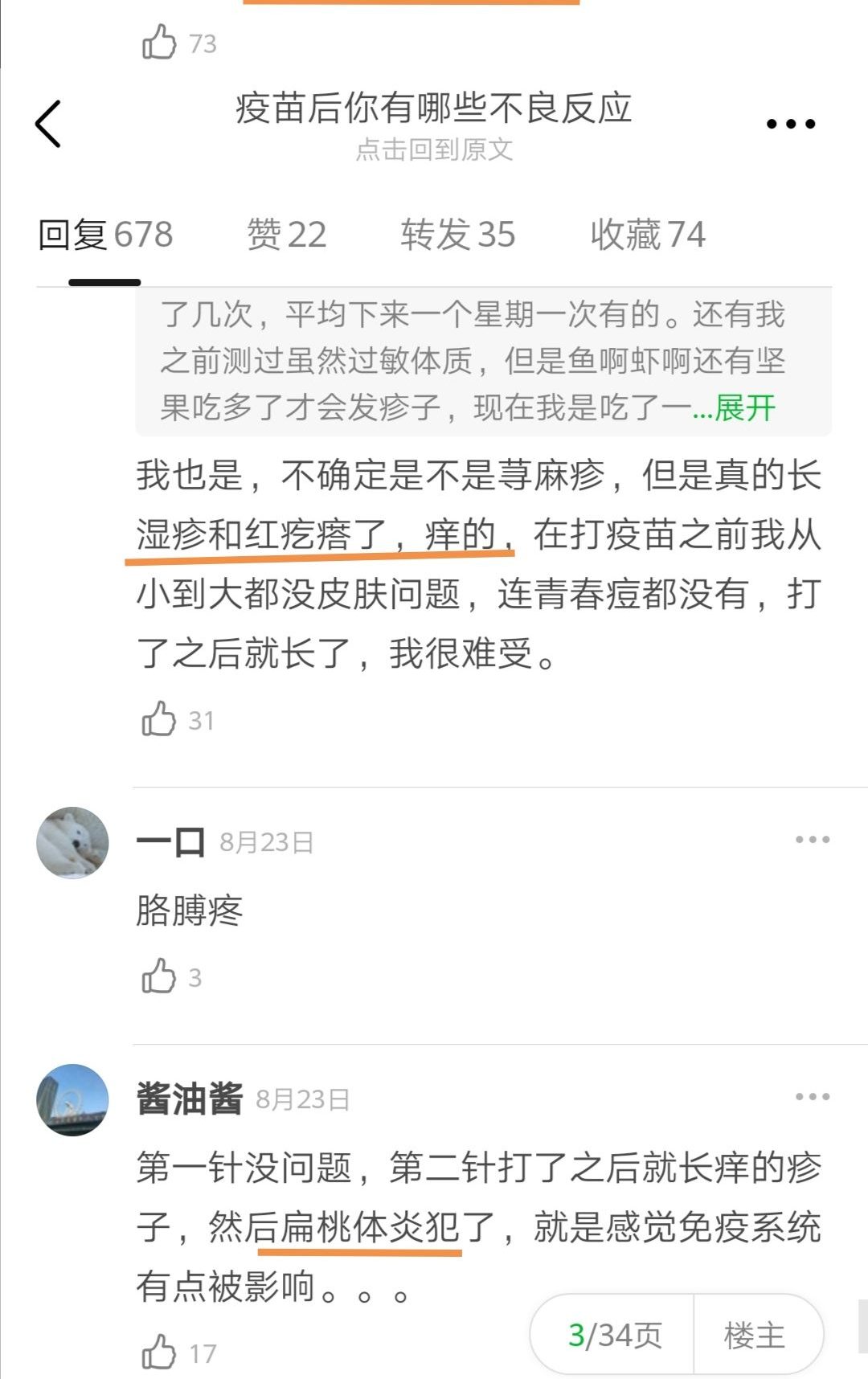Switch to the 转发 35 tab
Image resolution: width=868 pixels, height=1379 pixels.
[x=457, y=235]
